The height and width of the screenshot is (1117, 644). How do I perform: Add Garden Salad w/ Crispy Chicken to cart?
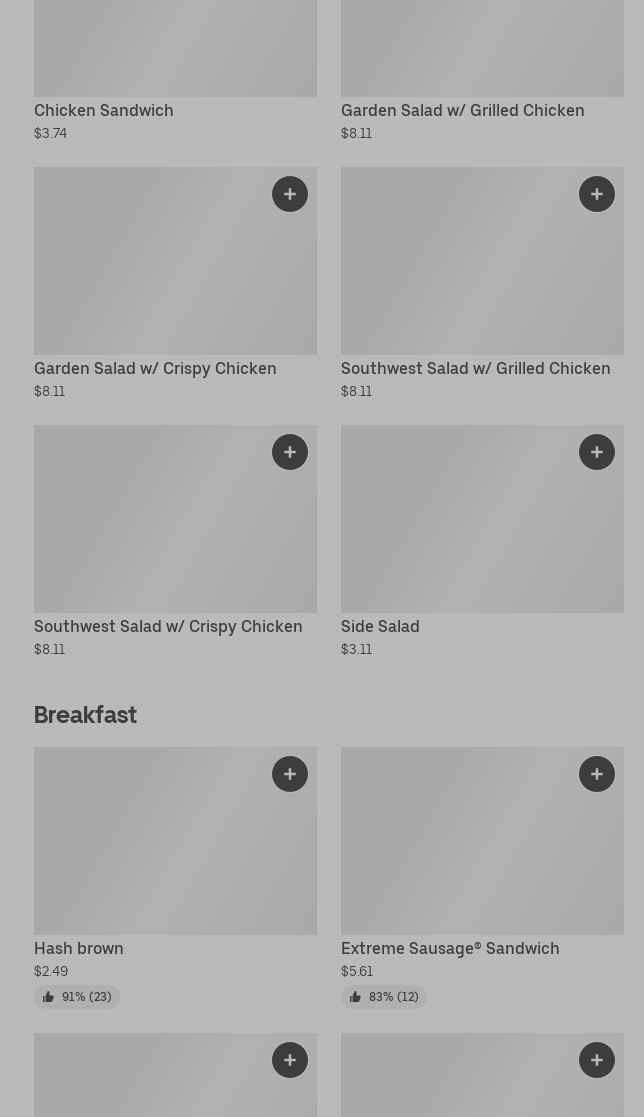(290, 194)
